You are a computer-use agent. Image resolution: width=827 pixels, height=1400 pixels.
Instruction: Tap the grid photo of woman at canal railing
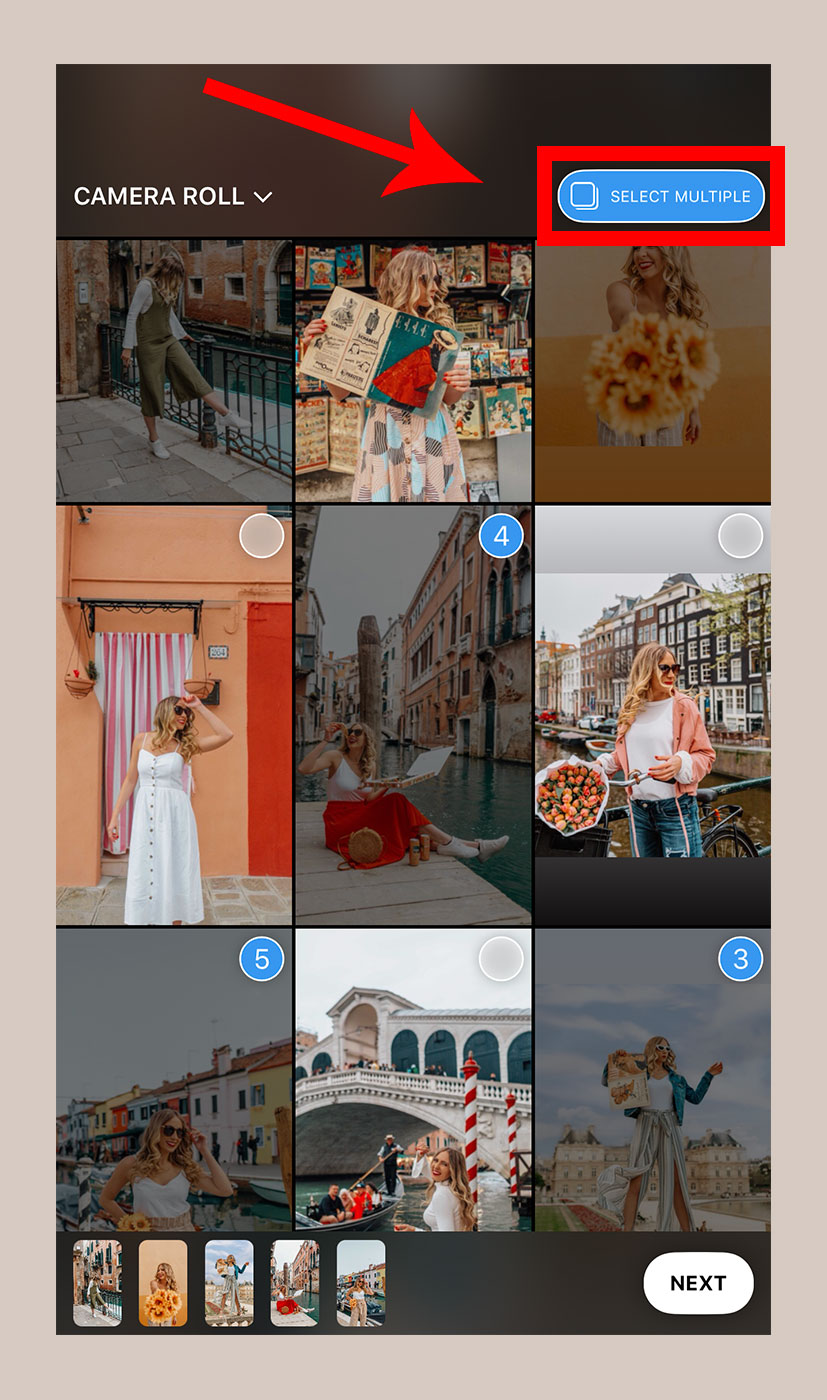pos(174,371)
